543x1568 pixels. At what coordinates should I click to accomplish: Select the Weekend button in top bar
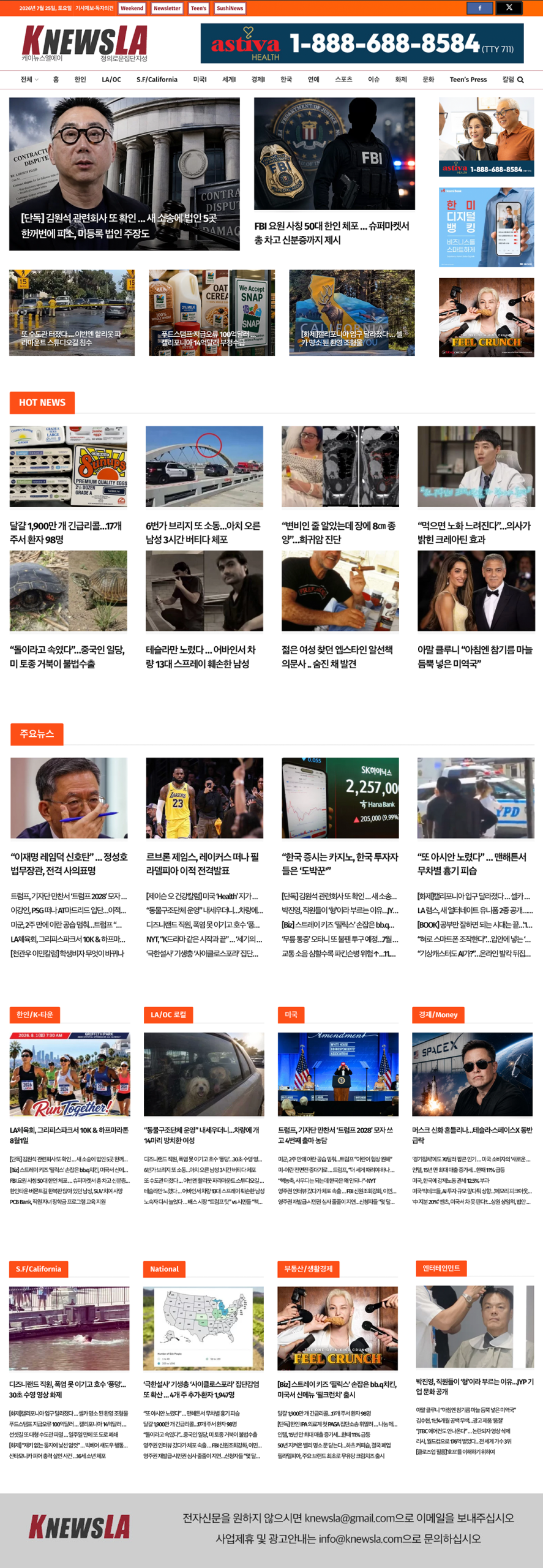coord(132,8)
